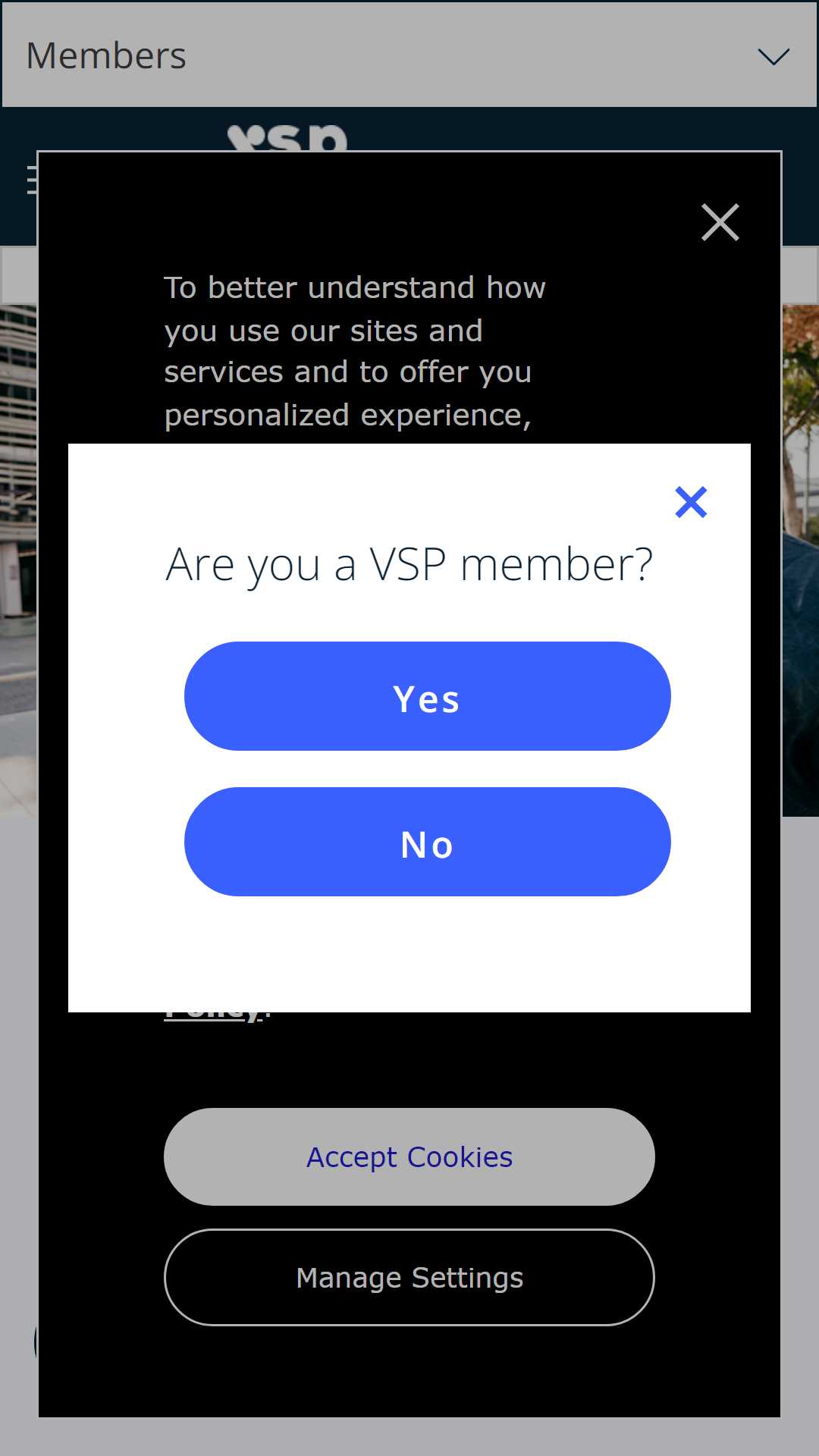Viewport: 819px width, 1456px height.
Task: Dismiss the cookie consent popup
Action: coord(720,222)
